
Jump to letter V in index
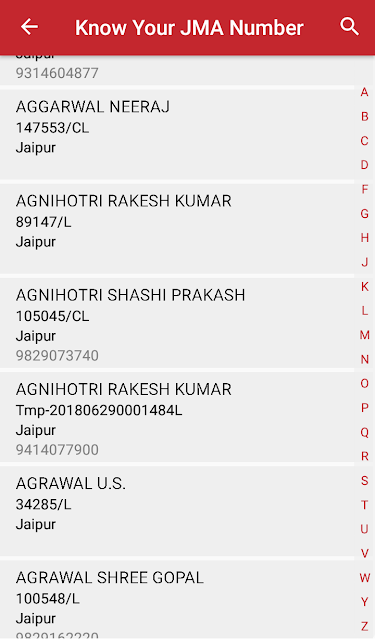[364, 553]
